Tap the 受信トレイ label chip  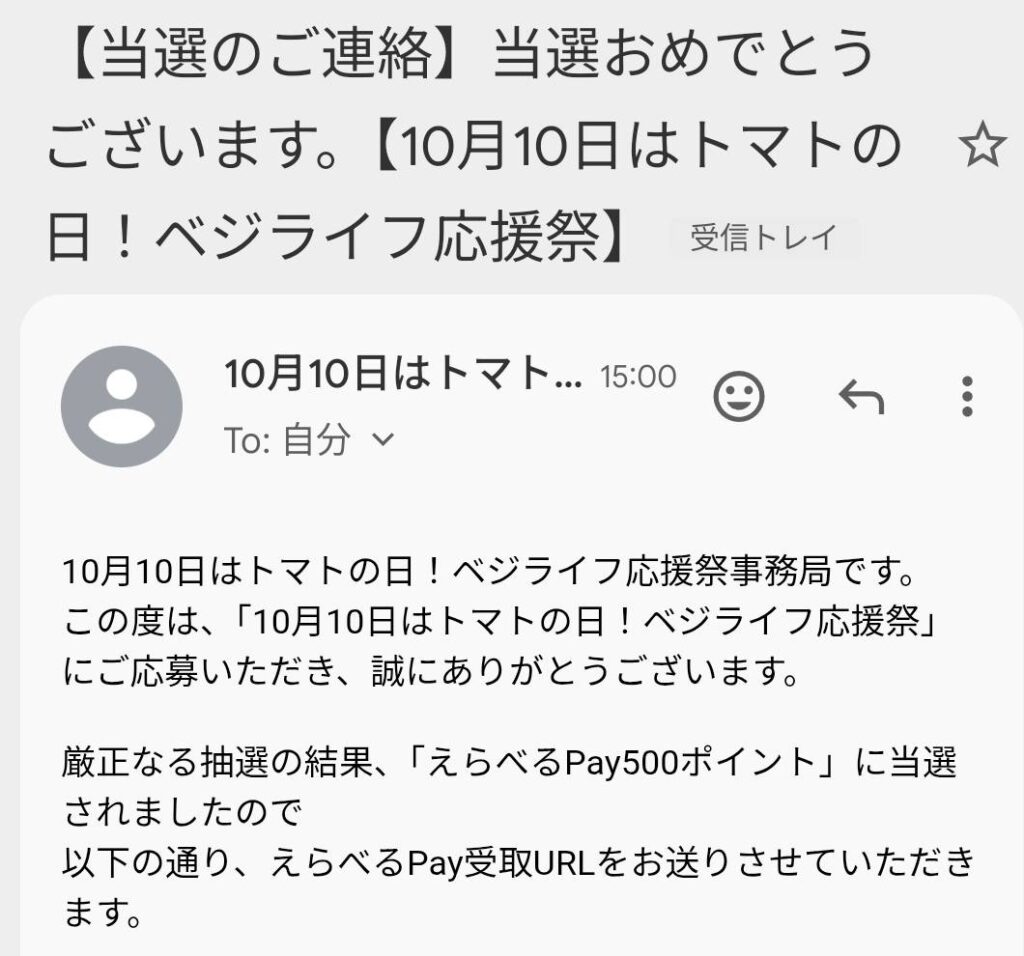[x=764, y=238]
